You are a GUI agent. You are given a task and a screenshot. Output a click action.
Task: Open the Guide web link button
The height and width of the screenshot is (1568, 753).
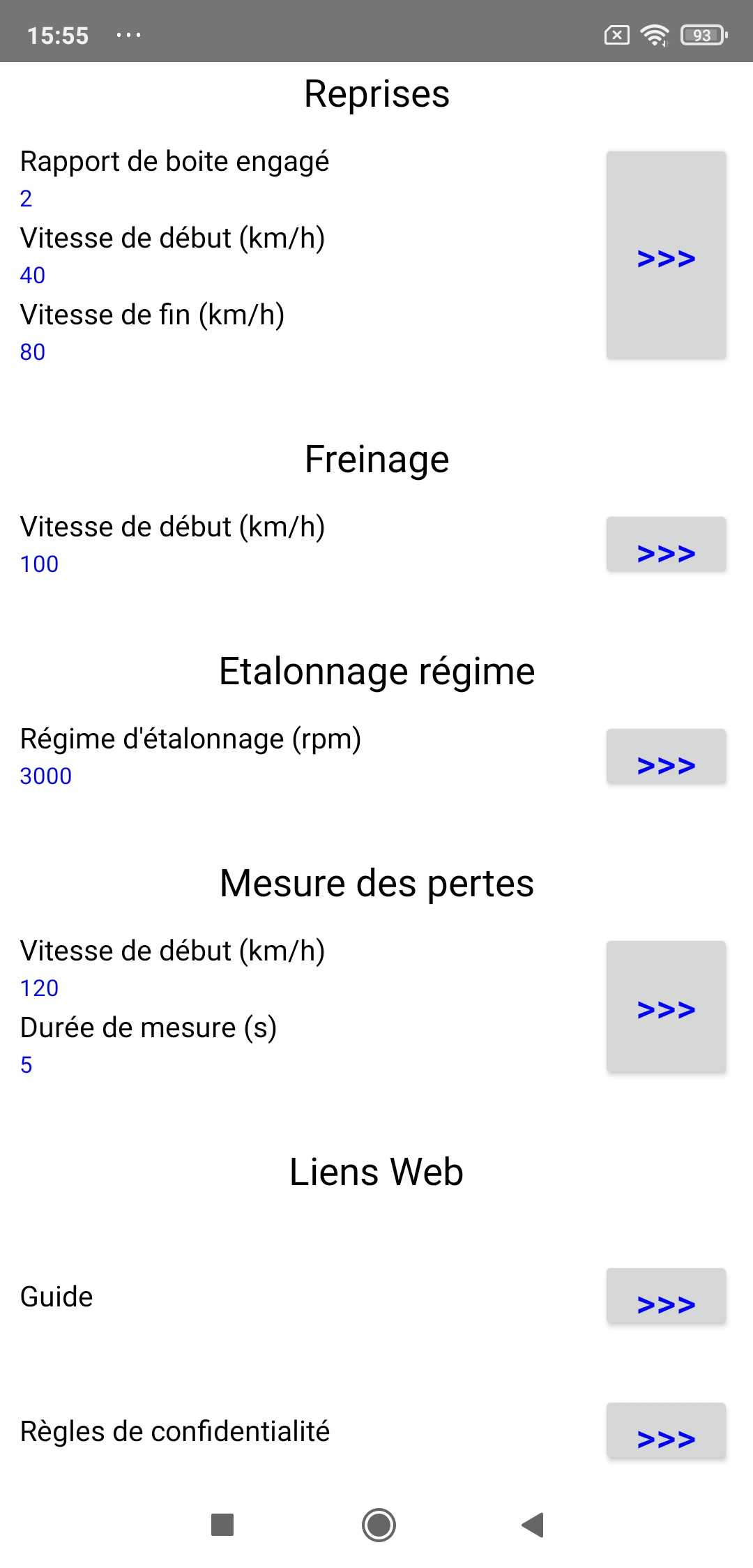[x=666, y=1296]
